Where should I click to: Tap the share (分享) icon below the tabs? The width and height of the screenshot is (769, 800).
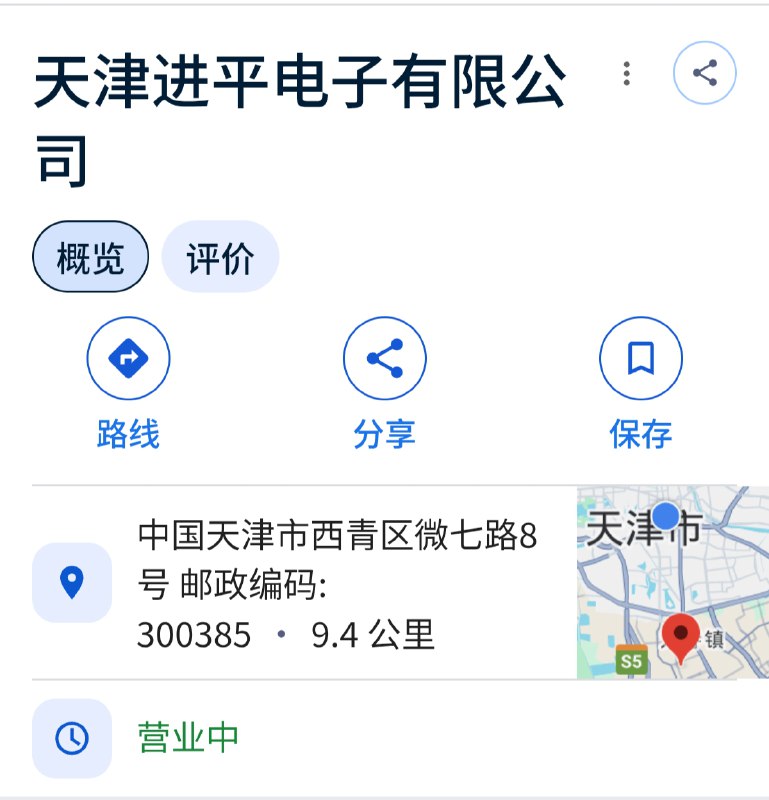[x=385, y=357]
